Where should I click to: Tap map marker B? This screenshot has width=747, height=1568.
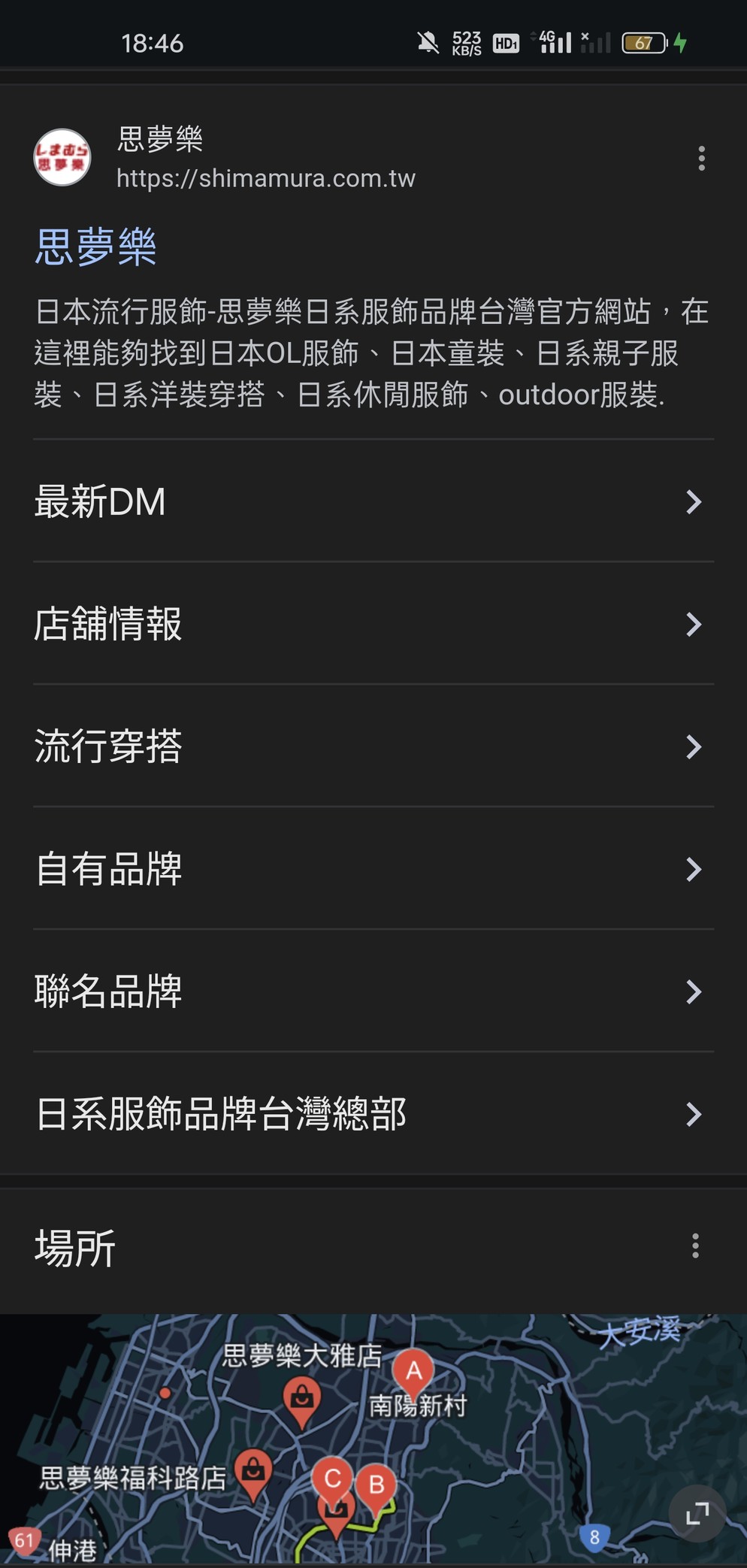coord(377,1485)
